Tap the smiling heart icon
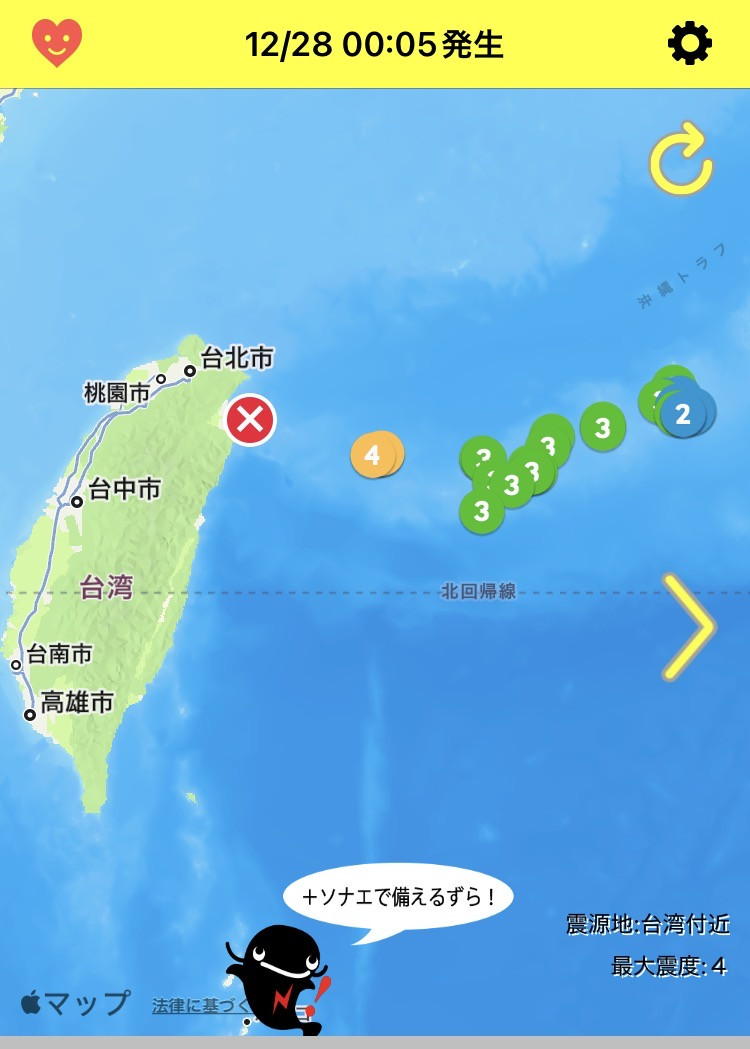The image size is (750, 1049). pyautogui.click(x=57, y=43)
